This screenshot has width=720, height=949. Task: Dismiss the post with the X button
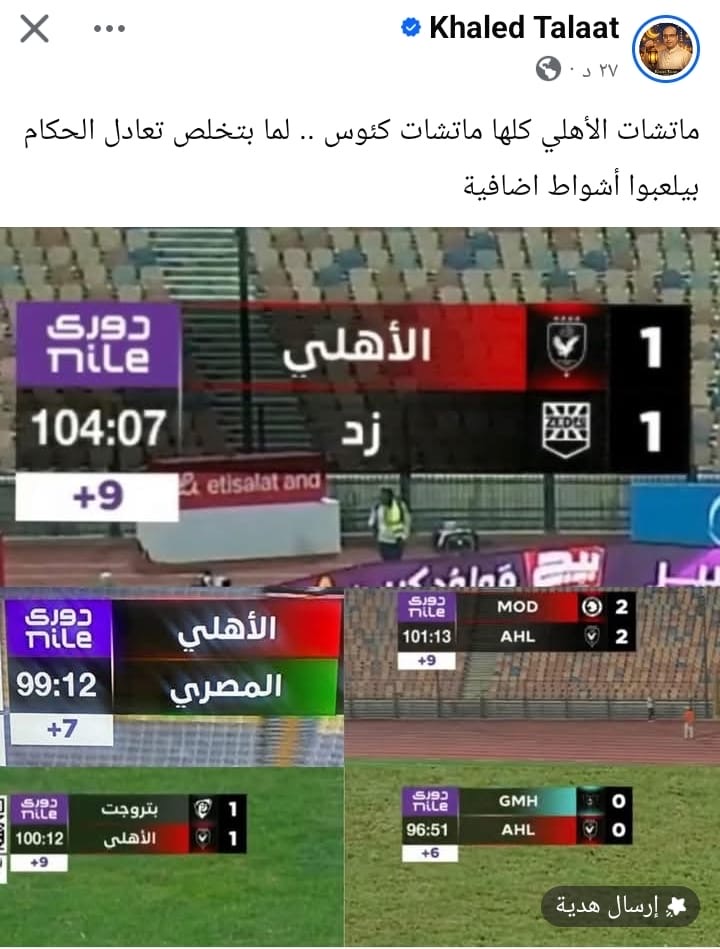click(36, 29)
